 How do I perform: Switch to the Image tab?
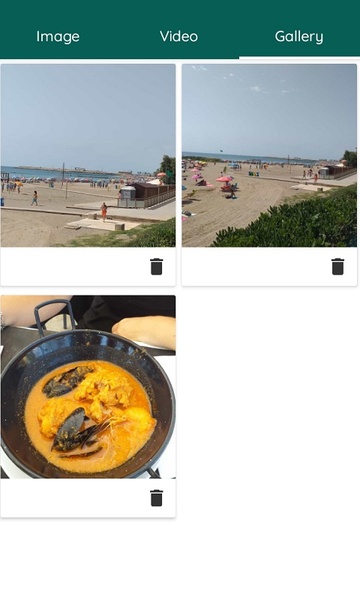click(58, 37)
